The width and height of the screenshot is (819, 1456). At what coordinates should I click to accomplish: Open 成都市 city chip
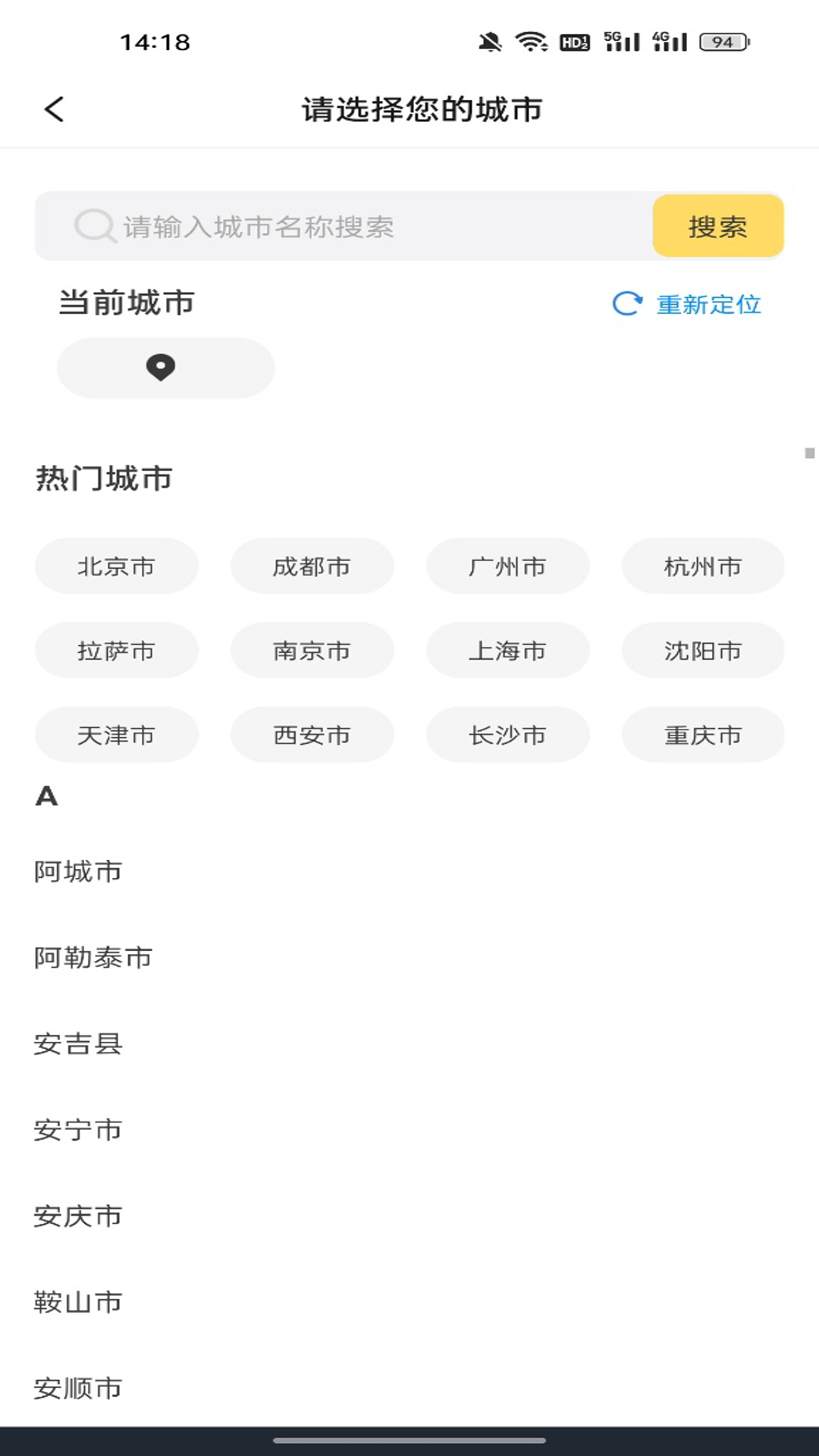click(x=312, y=566)
